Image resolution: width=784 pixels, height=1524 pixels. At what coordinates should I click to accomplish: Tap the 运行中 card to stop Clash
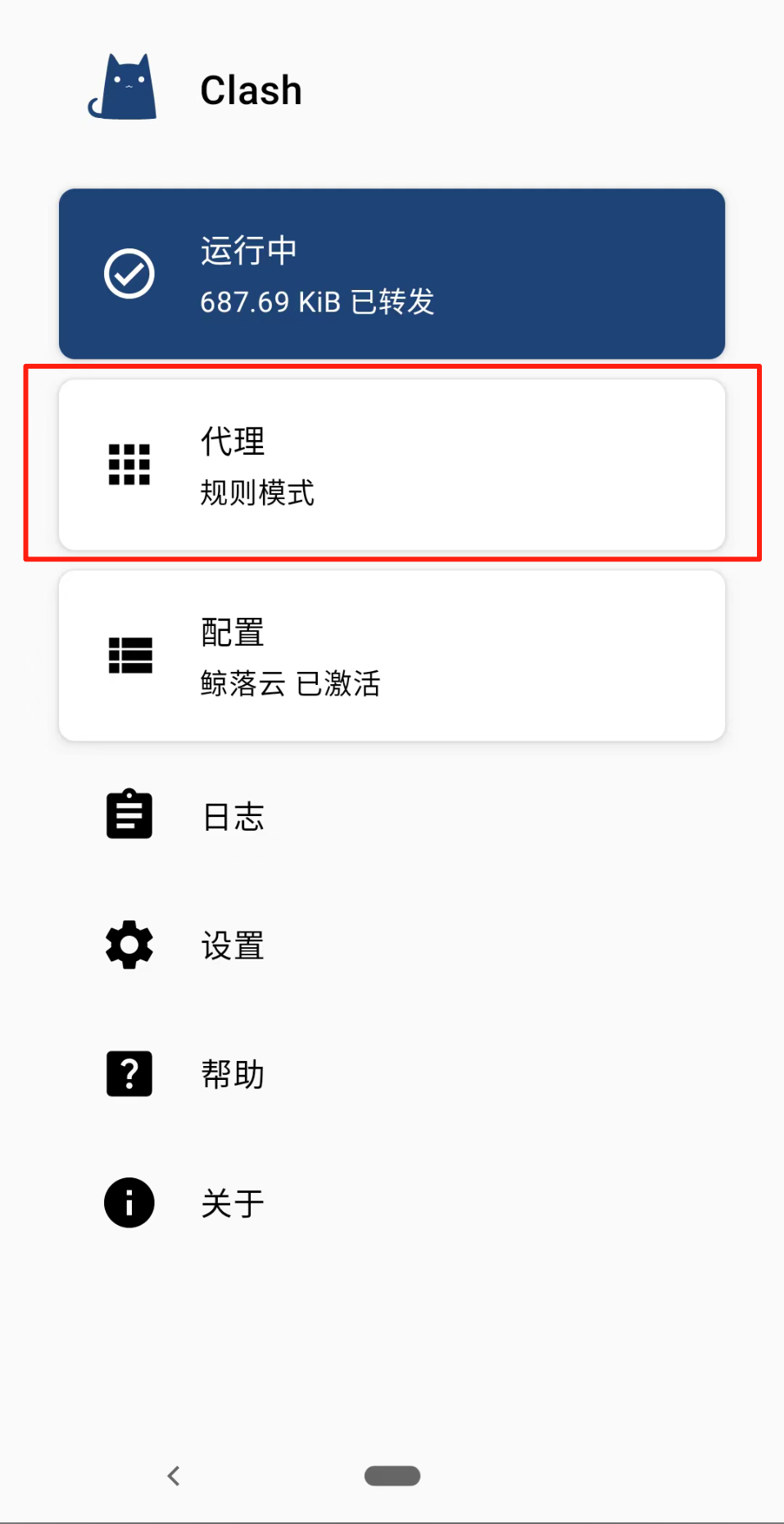(392, 274)
